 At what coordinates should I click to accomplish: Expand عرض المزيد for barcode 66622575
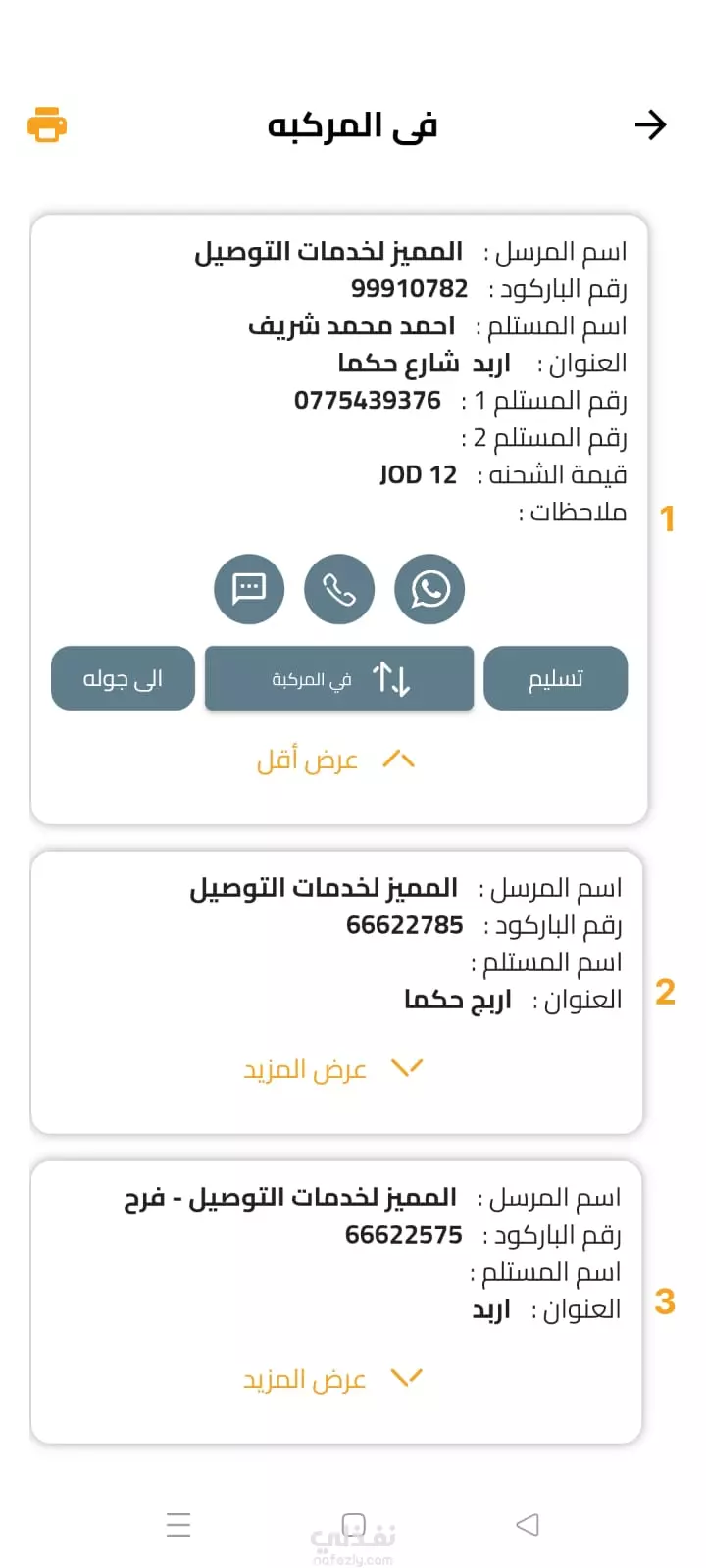click(333, 1379)
